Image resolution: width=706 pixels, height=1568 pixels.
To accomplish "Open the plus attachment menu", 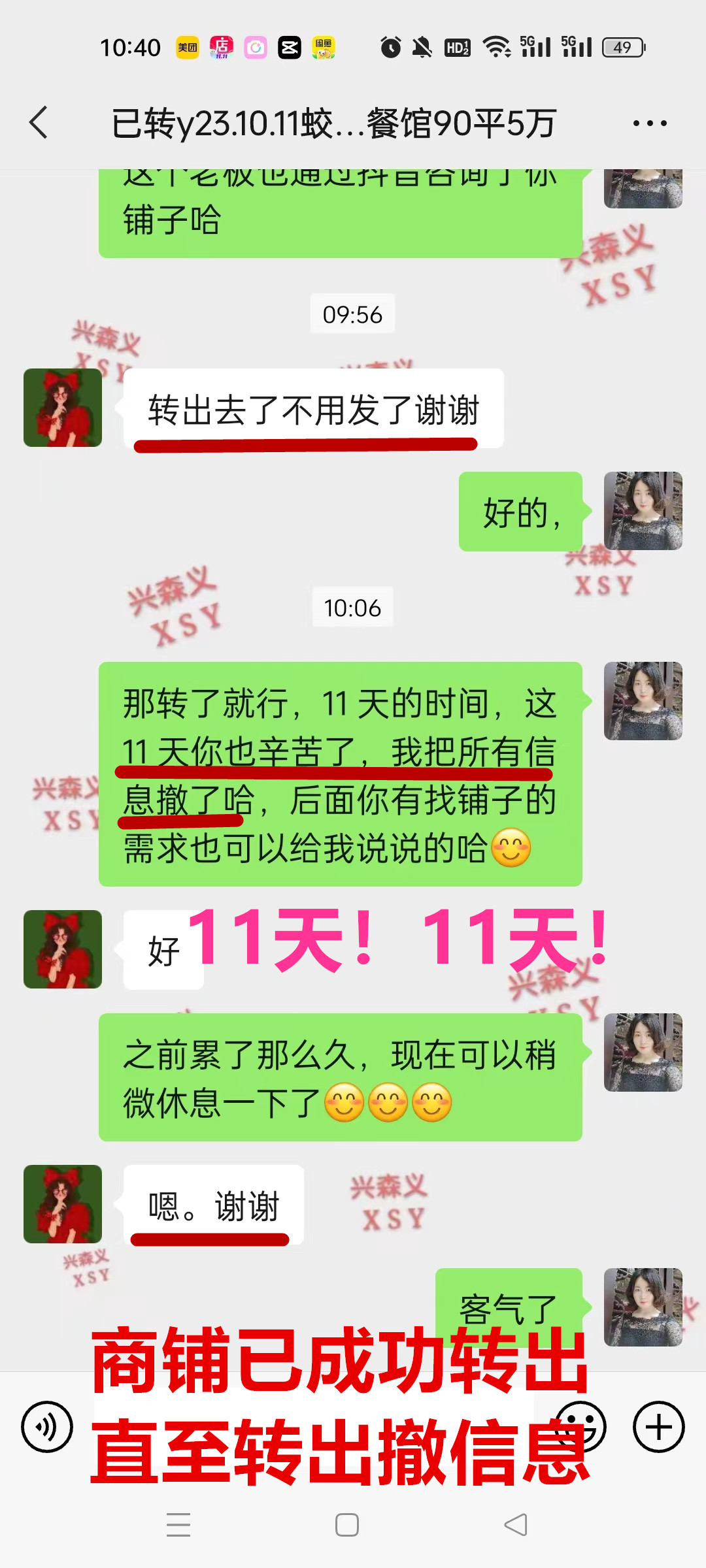I will point(658,1427).
